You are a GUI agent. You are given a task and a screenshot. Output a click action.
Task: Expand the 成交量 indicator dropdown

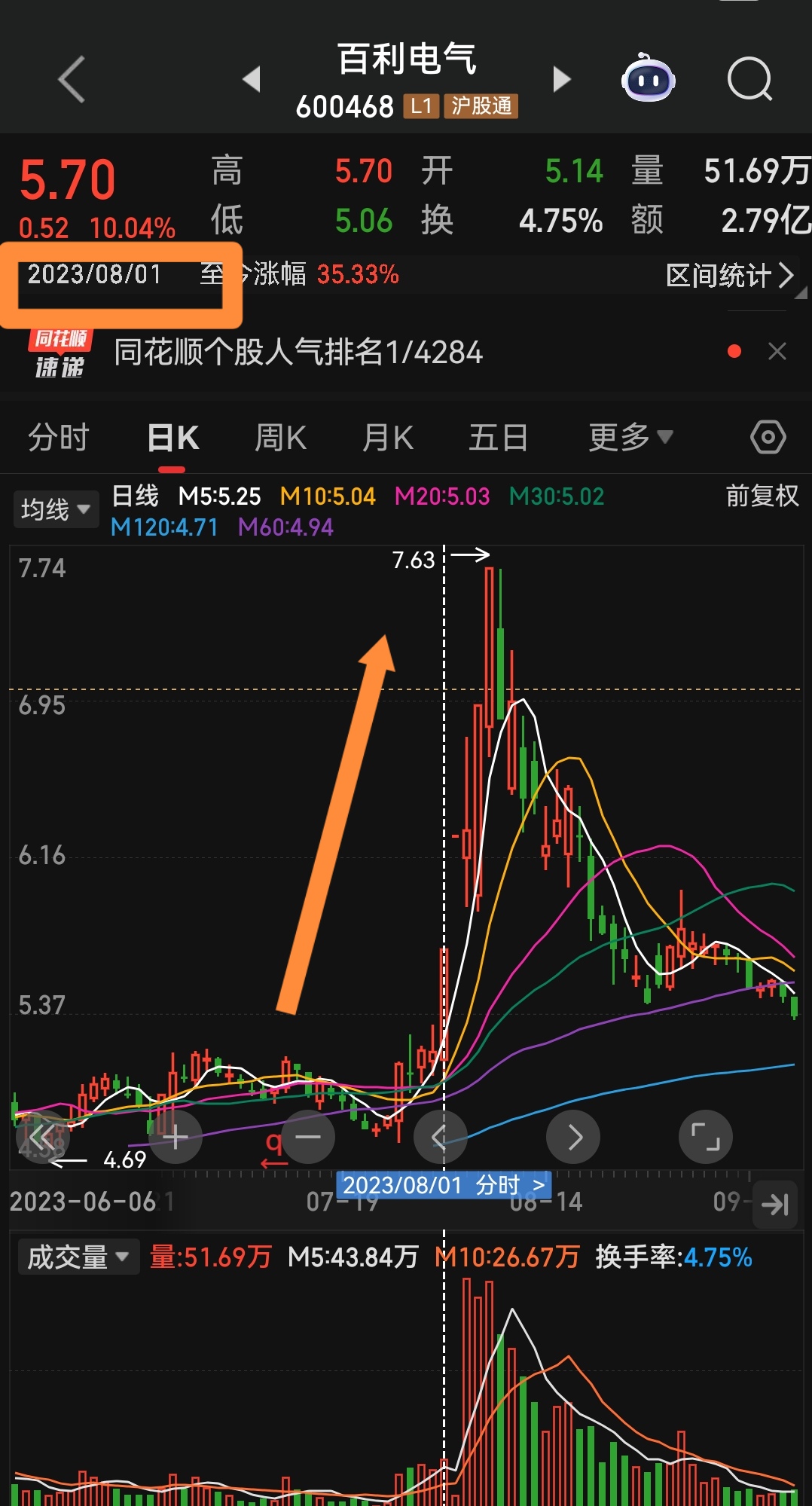pyautogui.click(x=78, y=1257)
